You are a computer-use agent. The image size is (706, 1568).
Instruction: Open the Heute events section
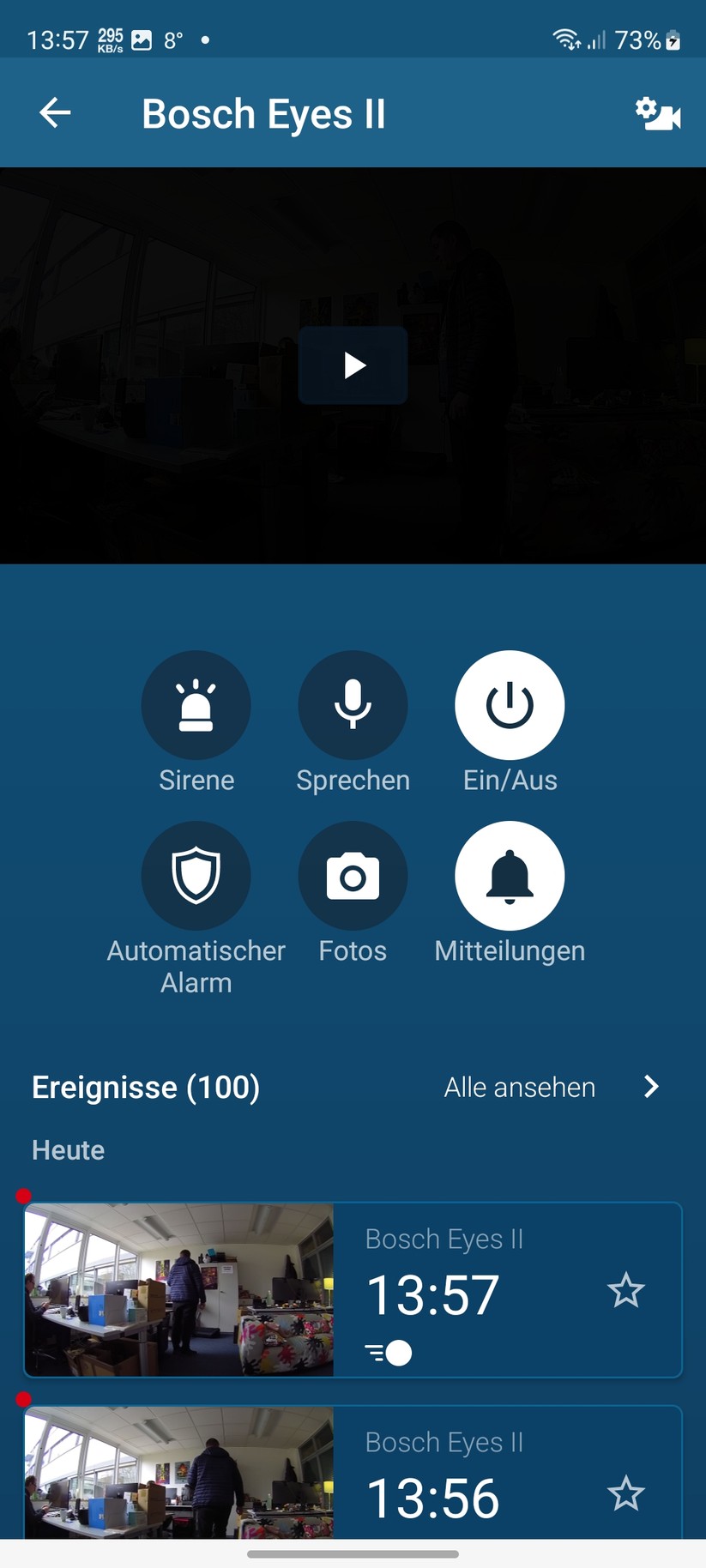[68, 1149]
